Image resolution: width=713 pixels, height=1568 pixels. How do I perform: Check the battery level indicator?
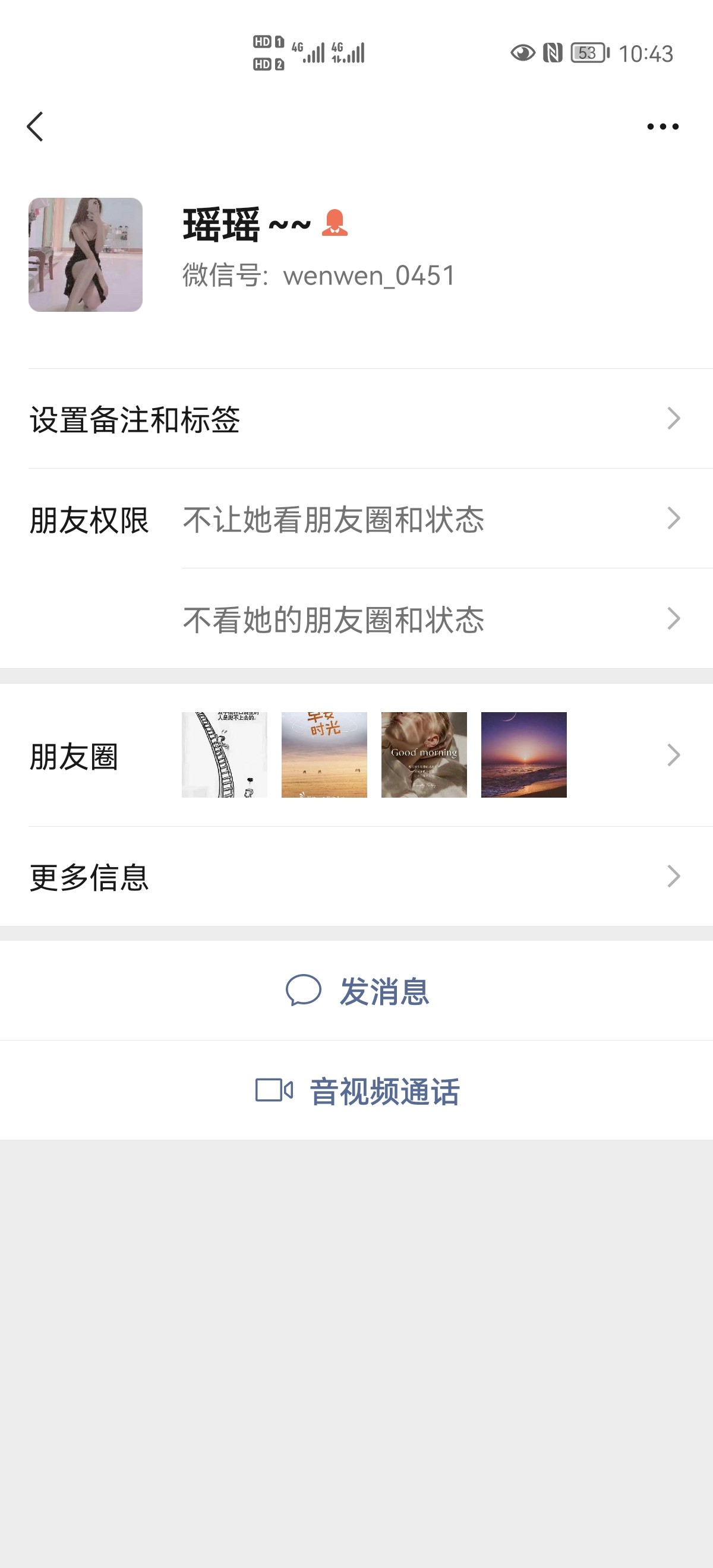pos(586,53)
